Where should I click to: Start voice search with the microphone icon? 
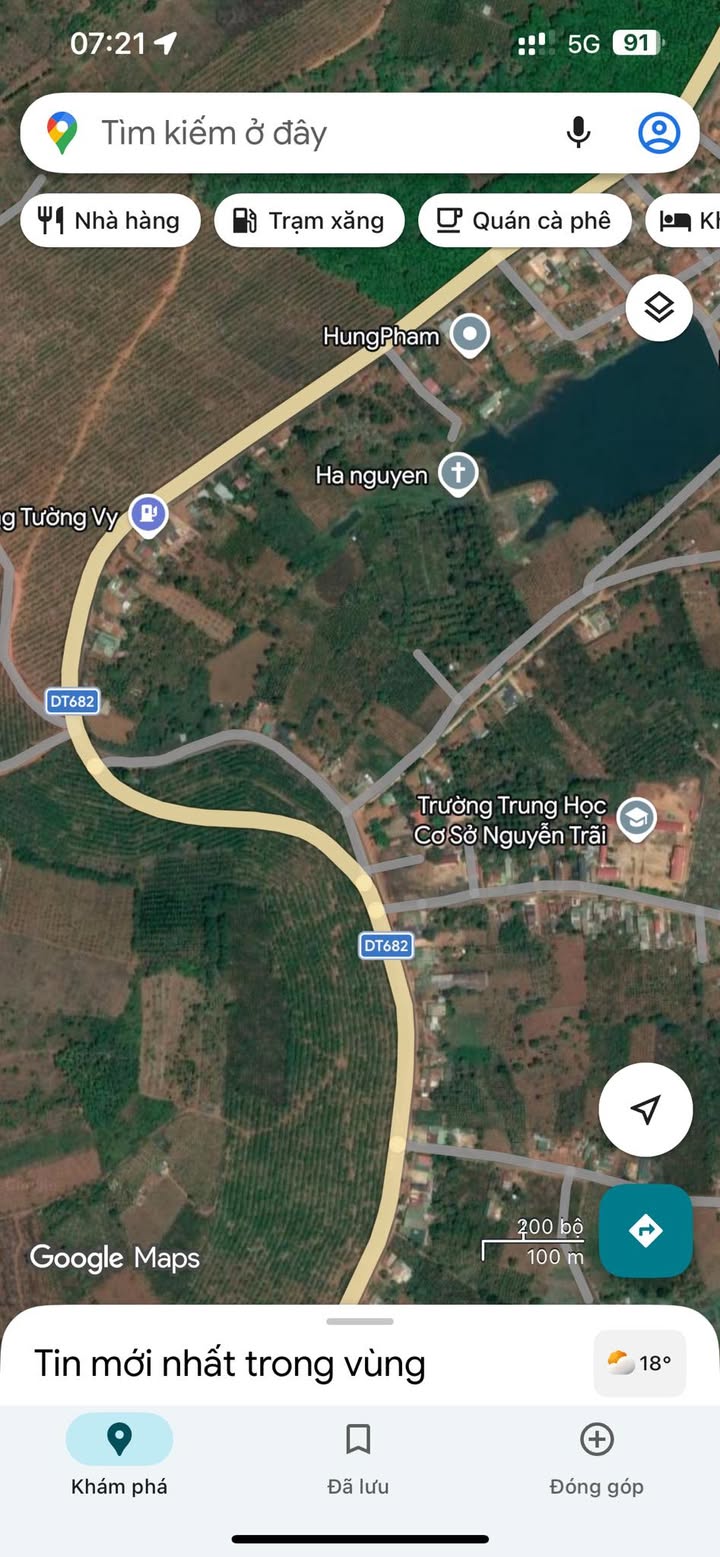578,133
